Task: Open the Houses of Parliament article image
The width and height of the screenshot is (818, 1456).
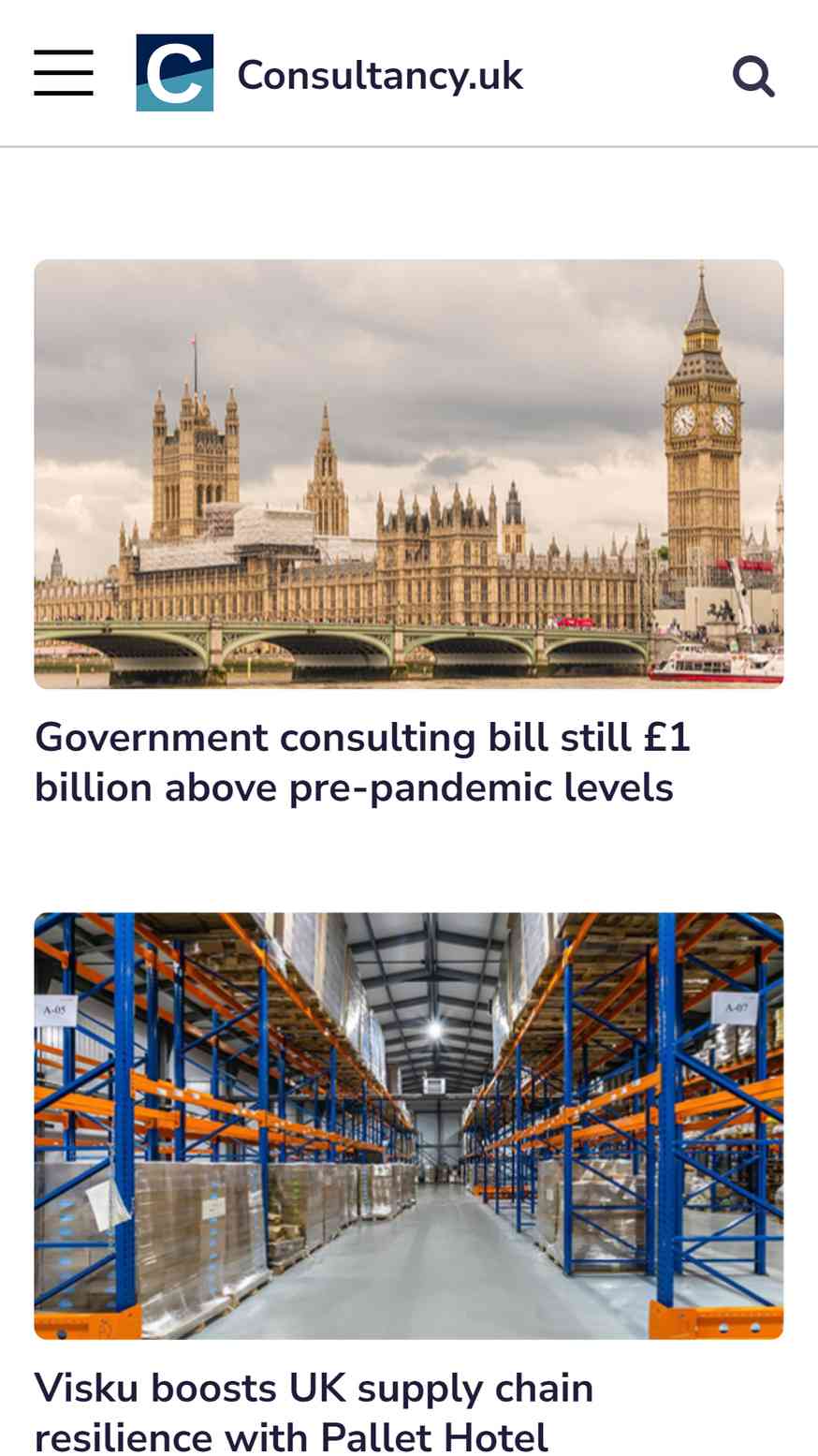Action: tap(409, 474)
